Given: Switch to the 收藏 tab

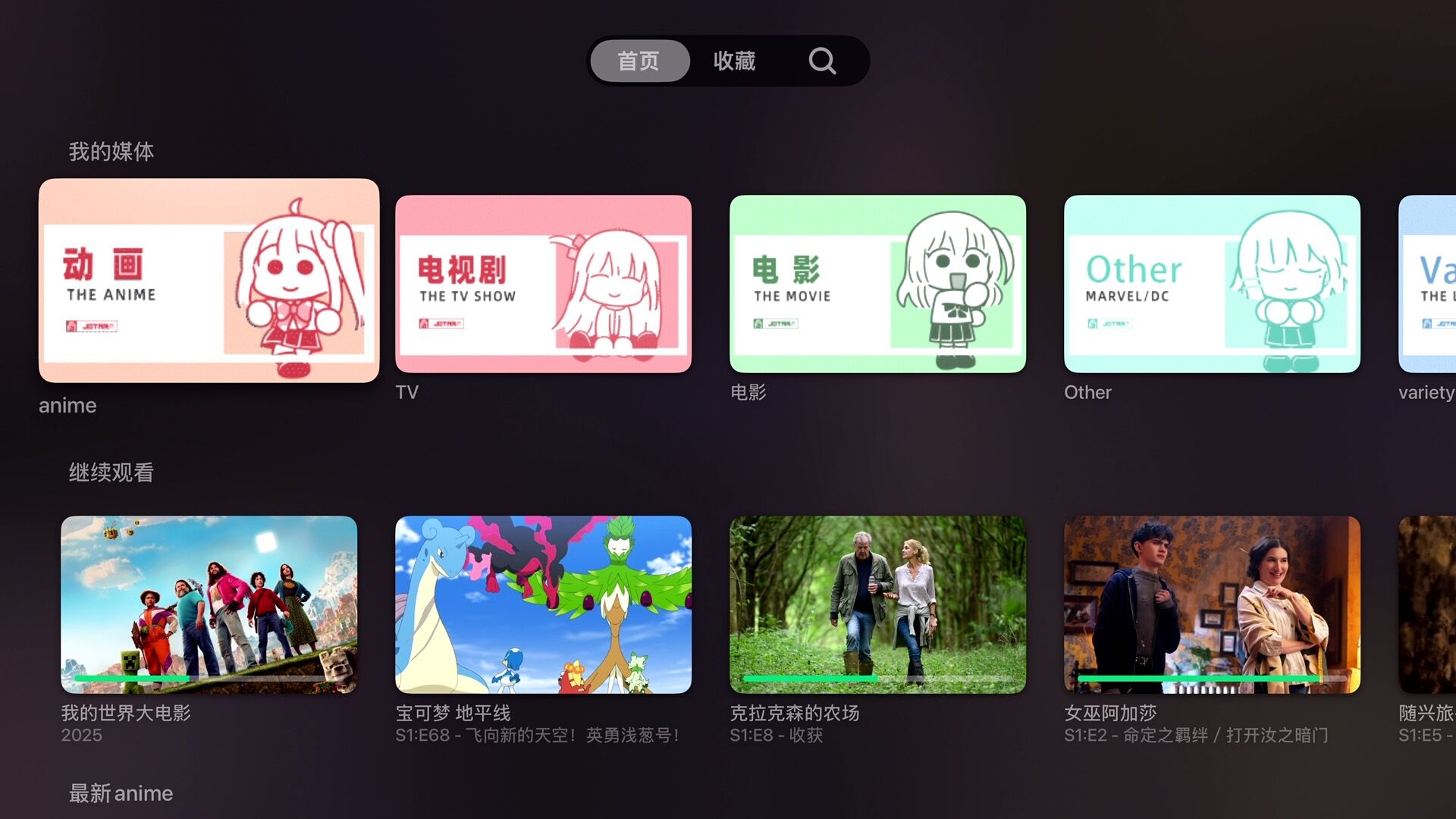Looking at the screenshot, I should coord(734,61).
